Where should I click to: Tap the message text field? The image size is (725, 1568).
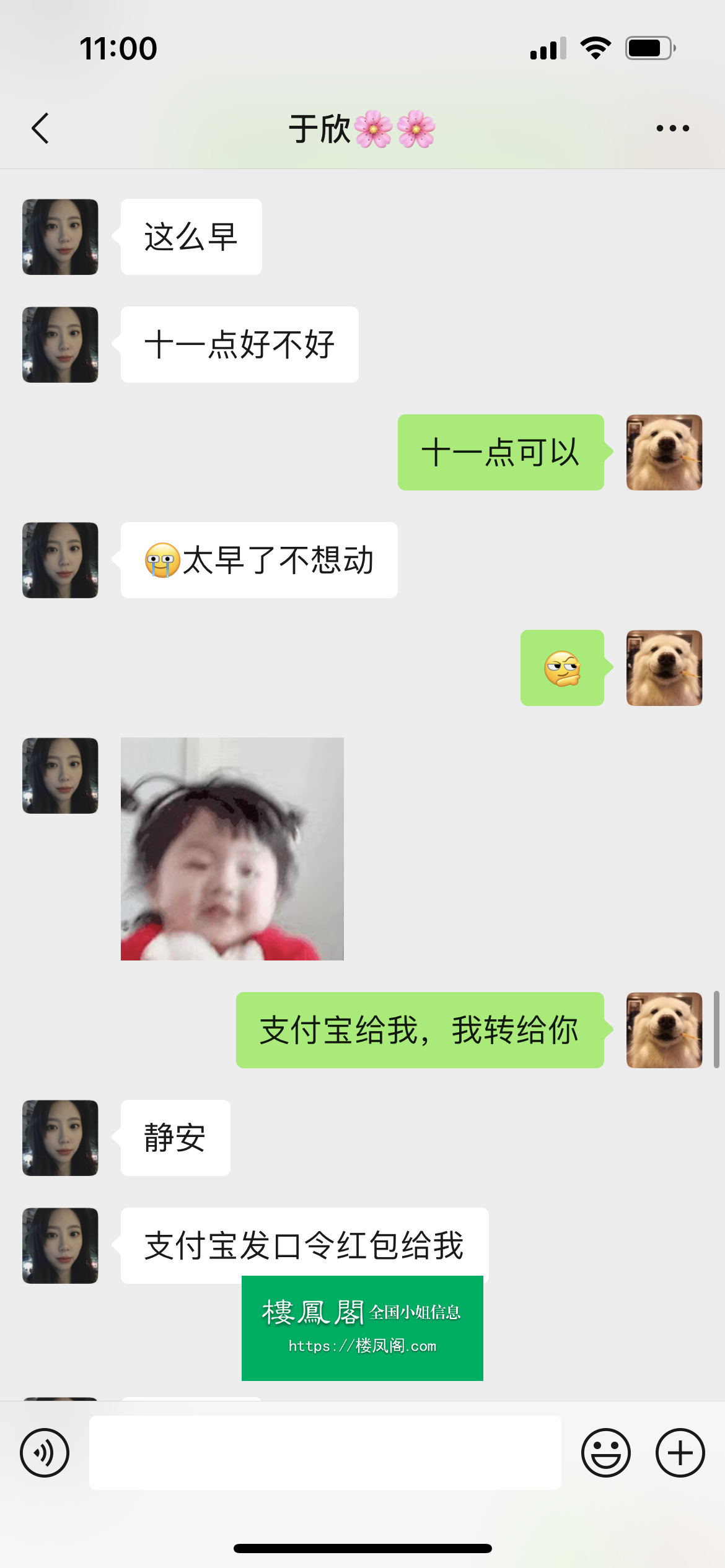click(x=325, y=1453)
